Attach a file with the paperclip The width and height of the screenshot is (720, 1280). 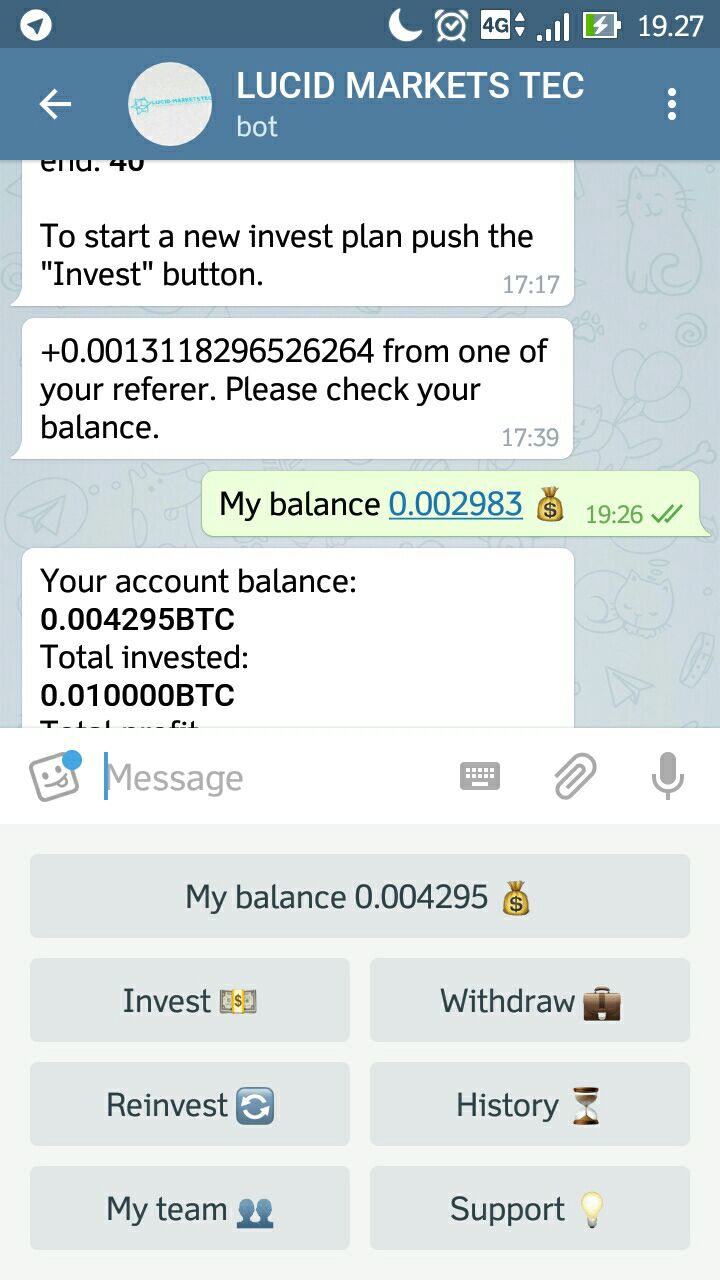click(x=576, y=777)
